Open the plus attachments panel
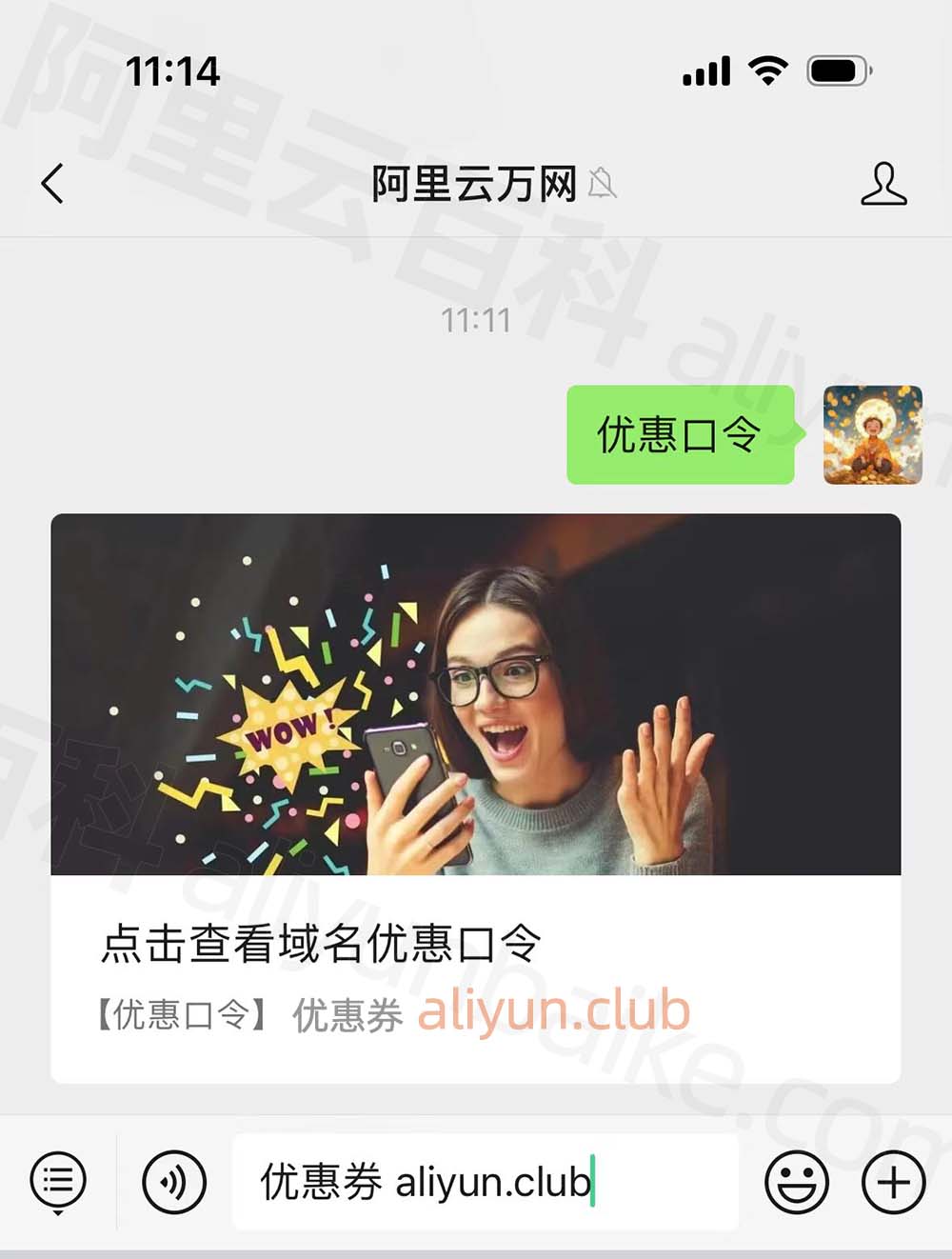Screen dimensions: 952x1259 point(892,1182)
